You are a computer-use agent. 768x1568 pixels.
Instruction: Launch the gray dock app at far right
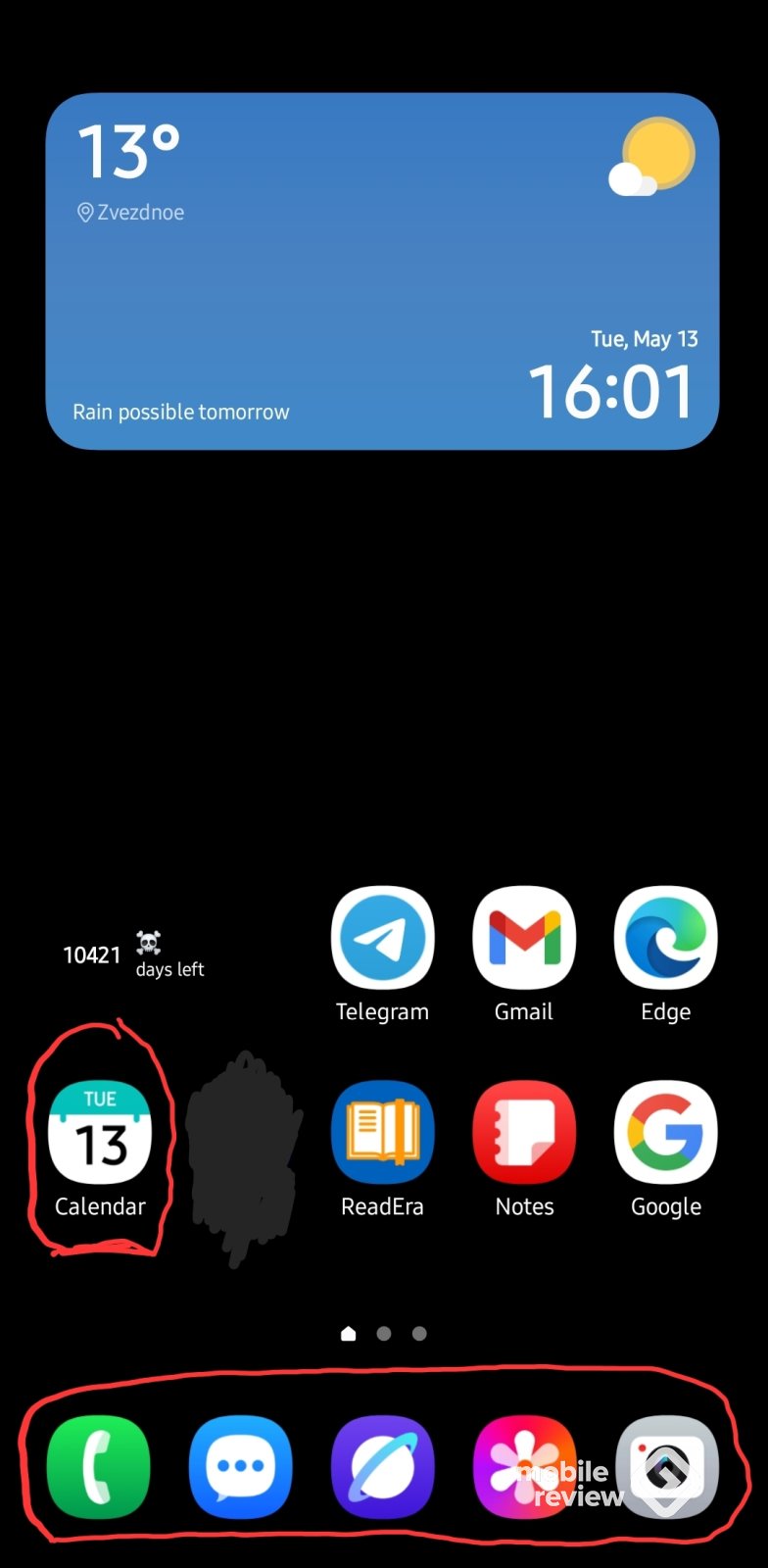(x=666, y=1467)
